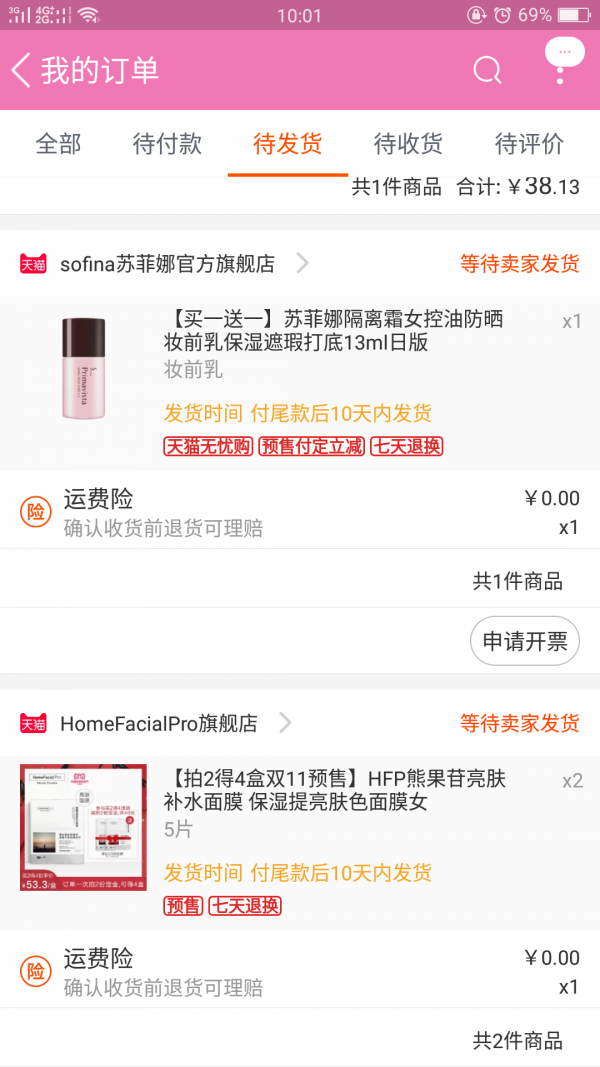
Task: Open the 苏菲娜隔离霜 order item
Action: [300, 383]
